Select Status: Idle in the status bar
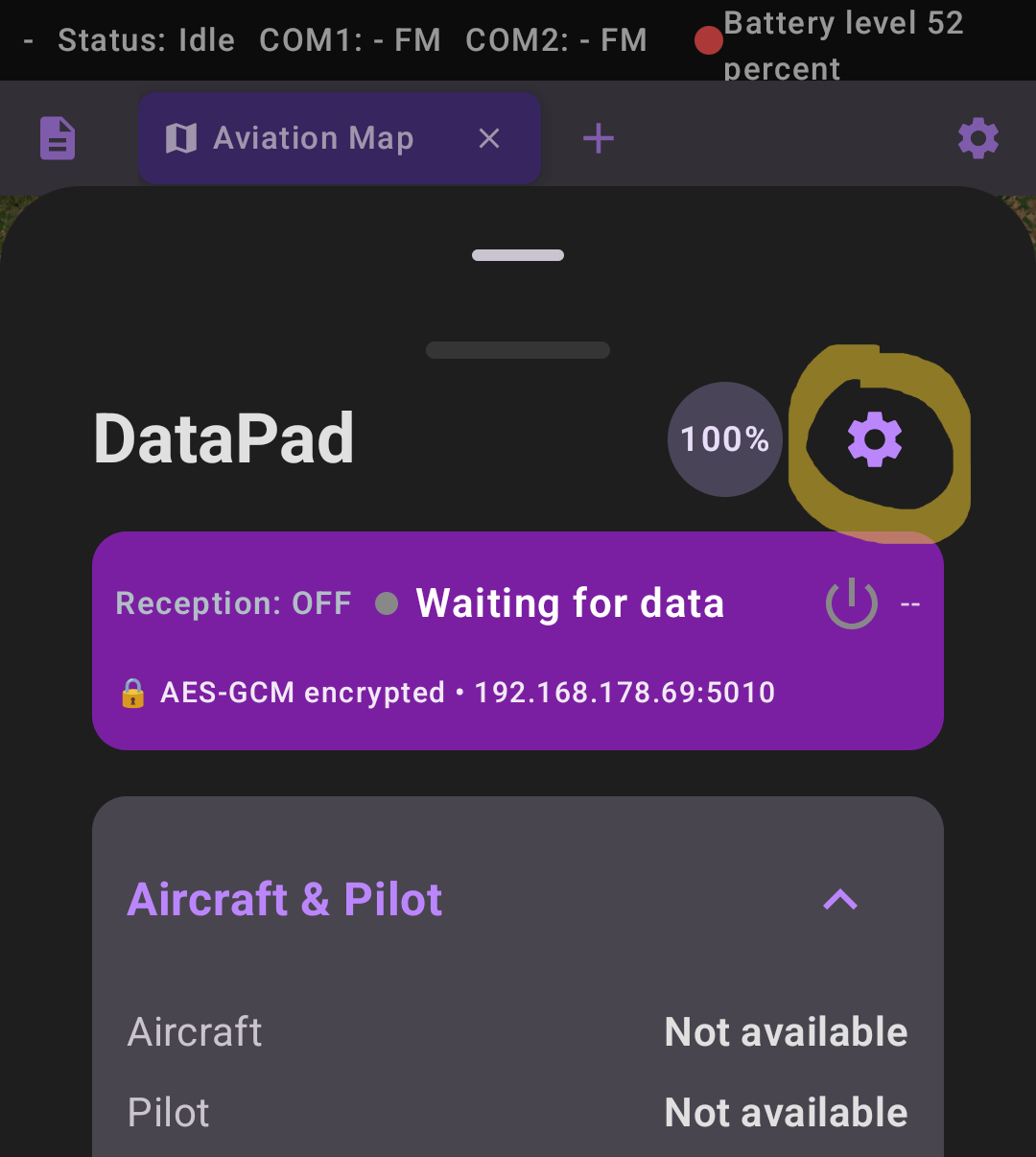The height and width of the screenshot is (1157, 1036). pyautogui.click(x=147, y=40)
